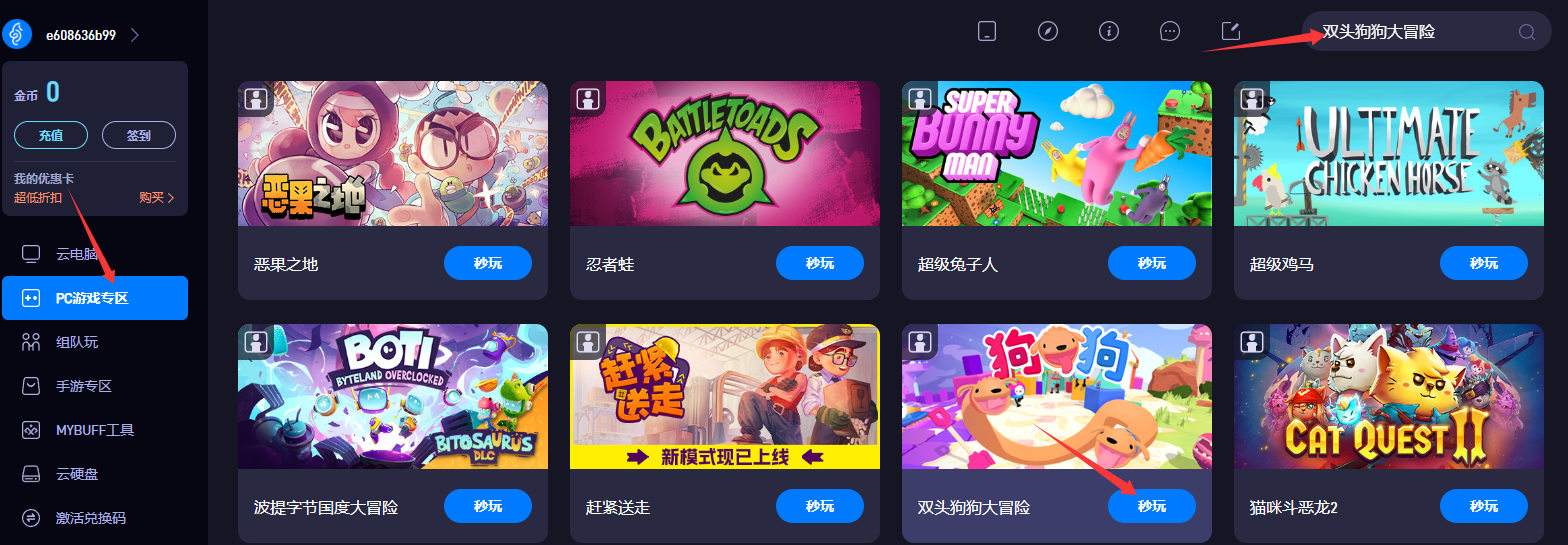Open 手游专区 in sidebar

coord(83,386)
